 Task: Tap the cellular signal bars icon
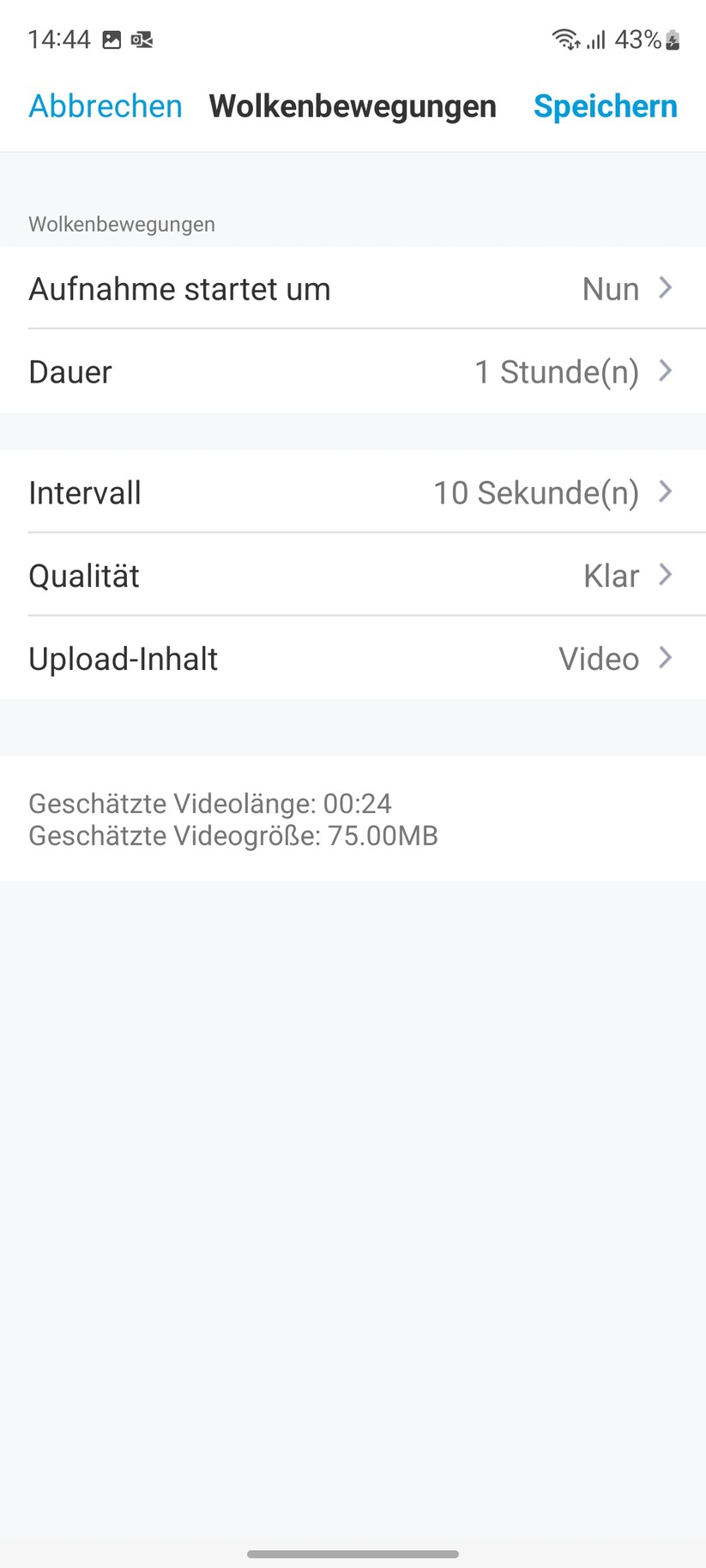597,39
